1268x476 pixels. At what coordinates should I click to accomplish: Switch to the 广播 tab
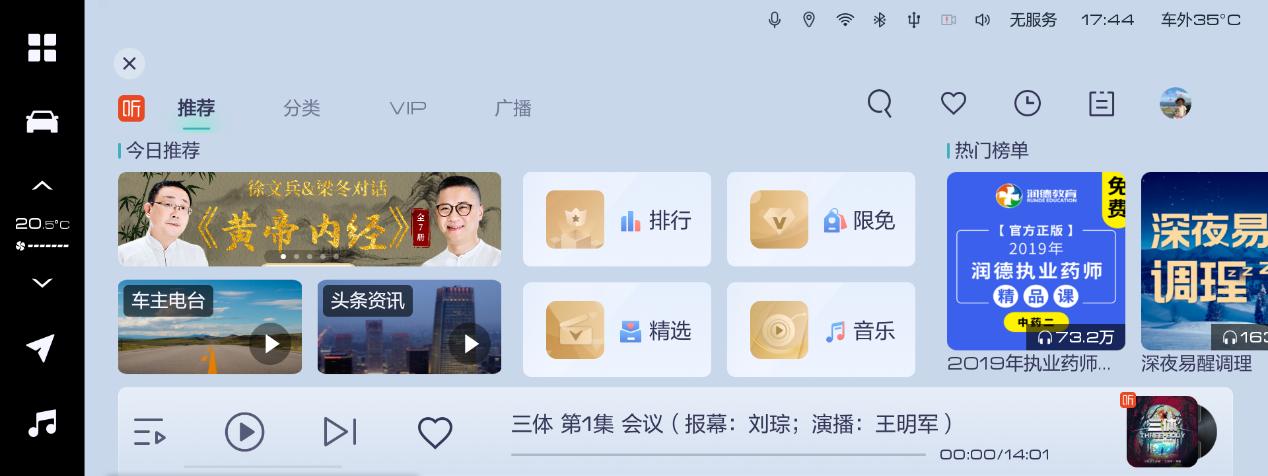tap(513, 108)
